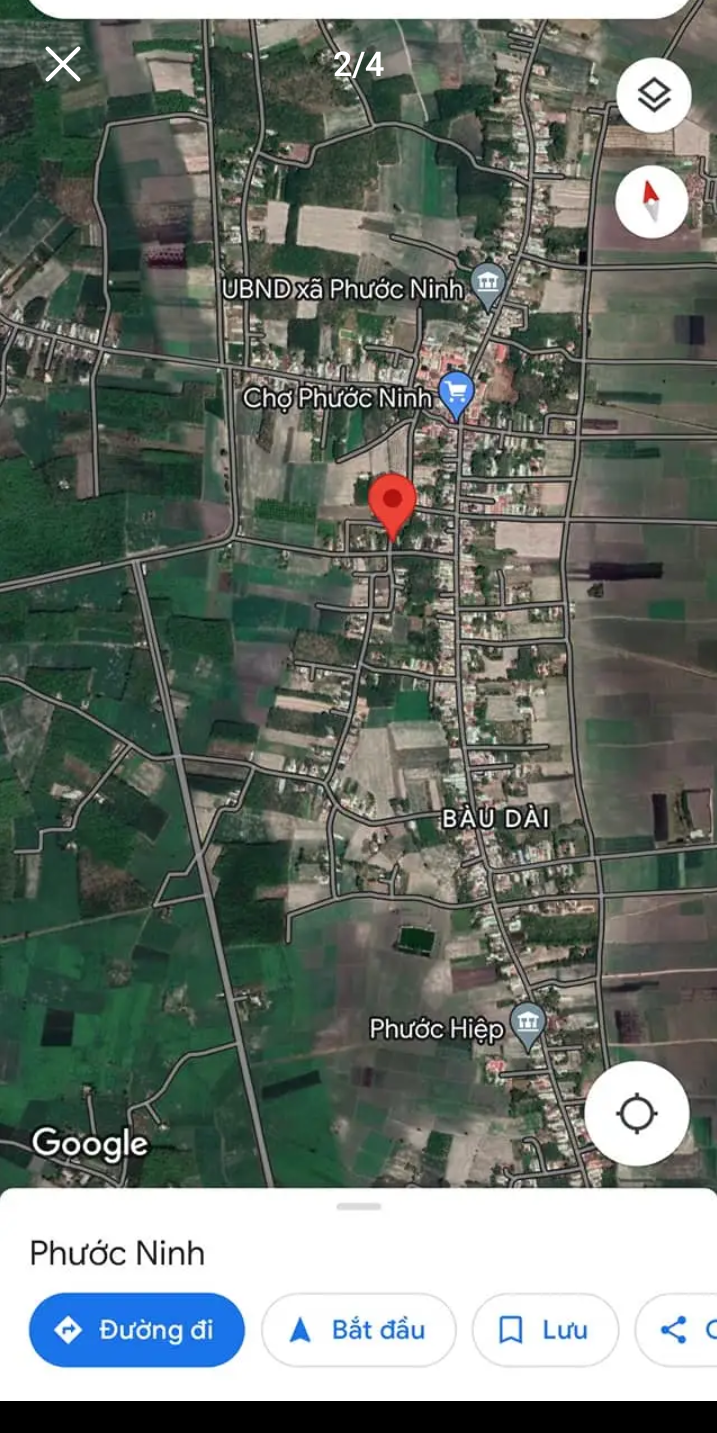Start navigation with Bắt đầu
This screenshot has width=717, height=1433.
click(x=359, y=1330)
